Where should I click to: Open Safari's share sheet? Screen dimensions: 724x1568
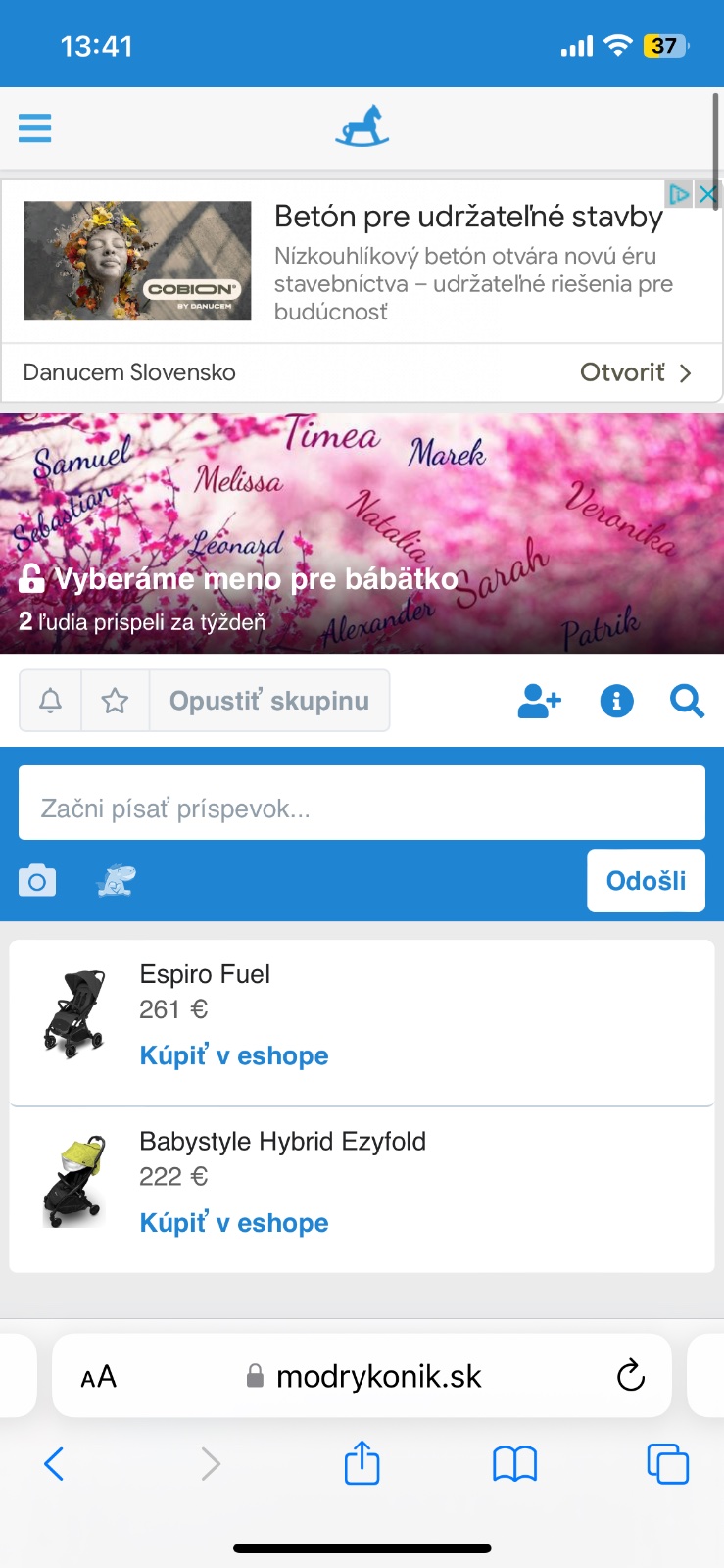[x=362, y=1463]
